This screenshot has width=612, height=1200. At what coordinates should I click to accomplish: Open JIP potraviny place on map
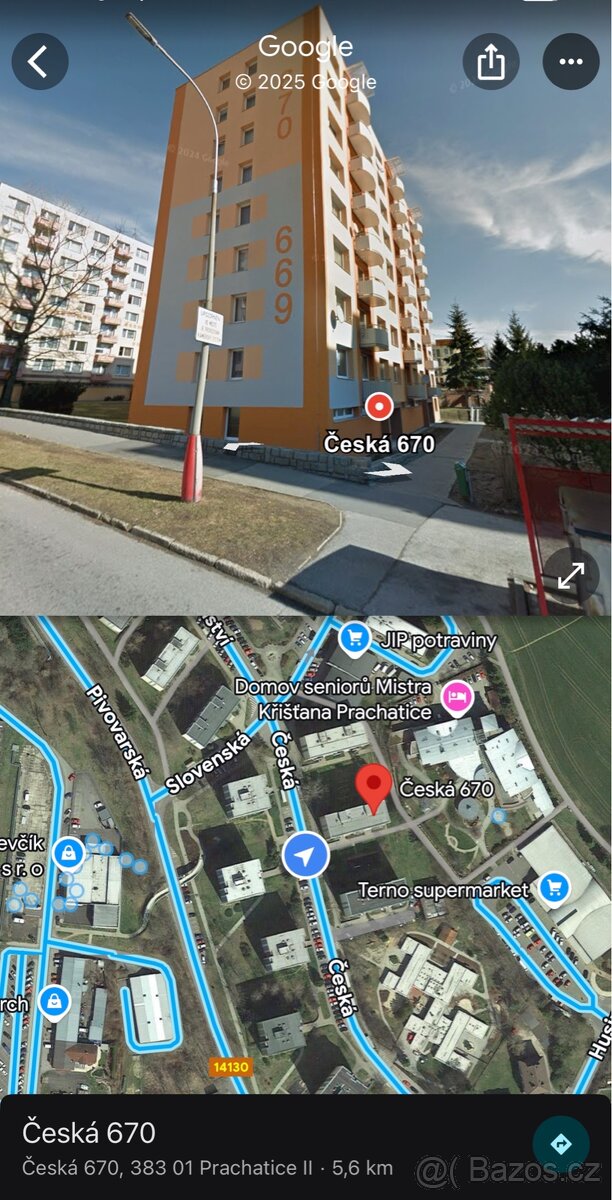click(x=355, y=637)
